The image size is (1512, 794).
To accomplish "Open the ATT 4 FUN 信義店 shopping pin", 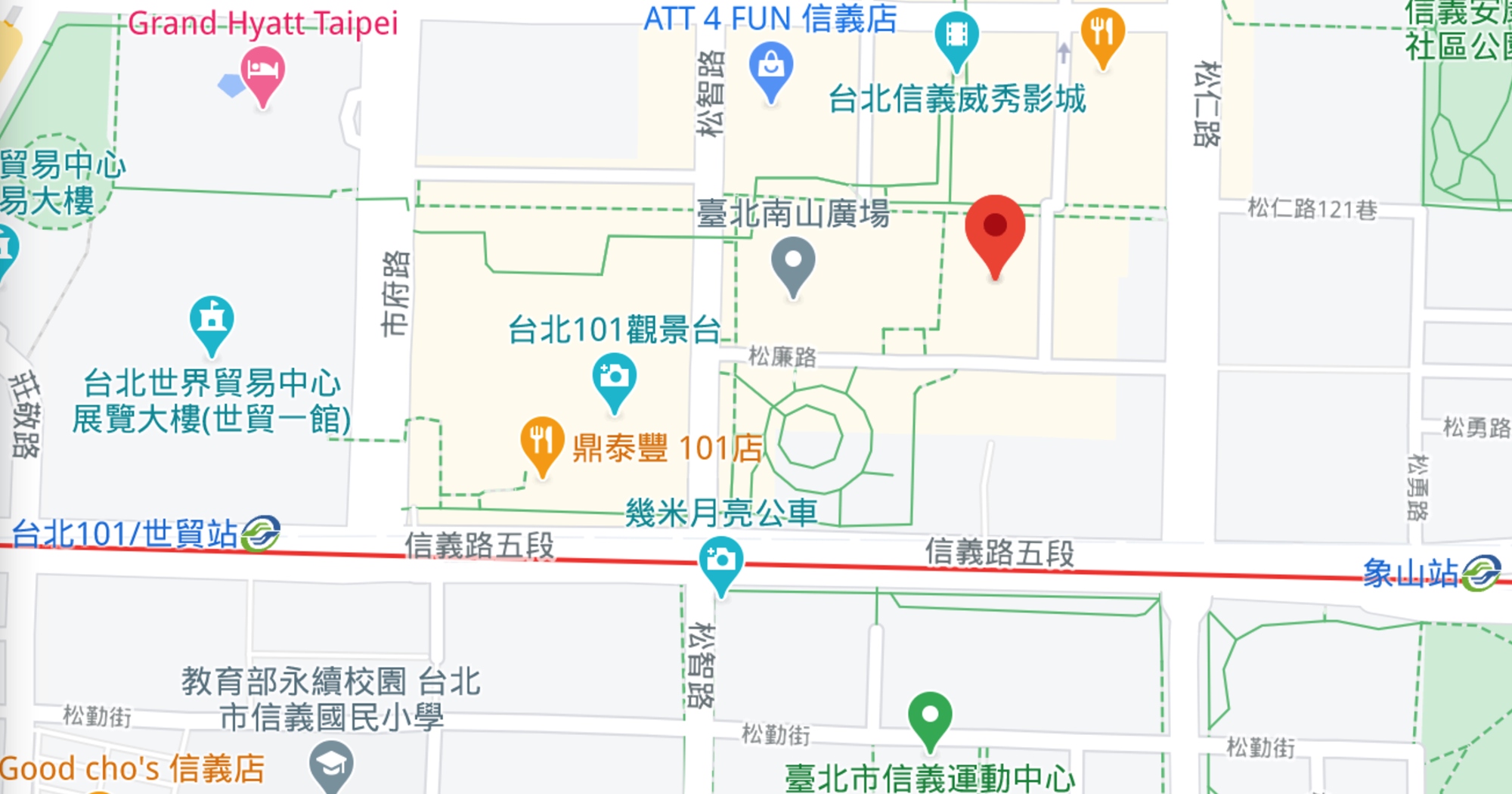I will click(x=770, y=72).
